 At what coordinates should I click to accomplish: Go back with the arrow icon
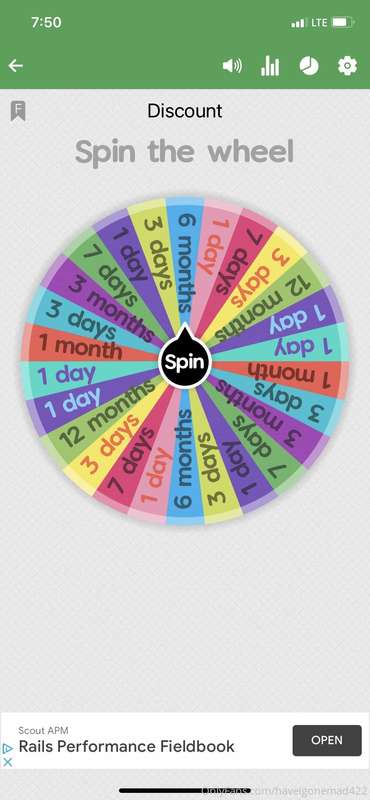point(16,66)
